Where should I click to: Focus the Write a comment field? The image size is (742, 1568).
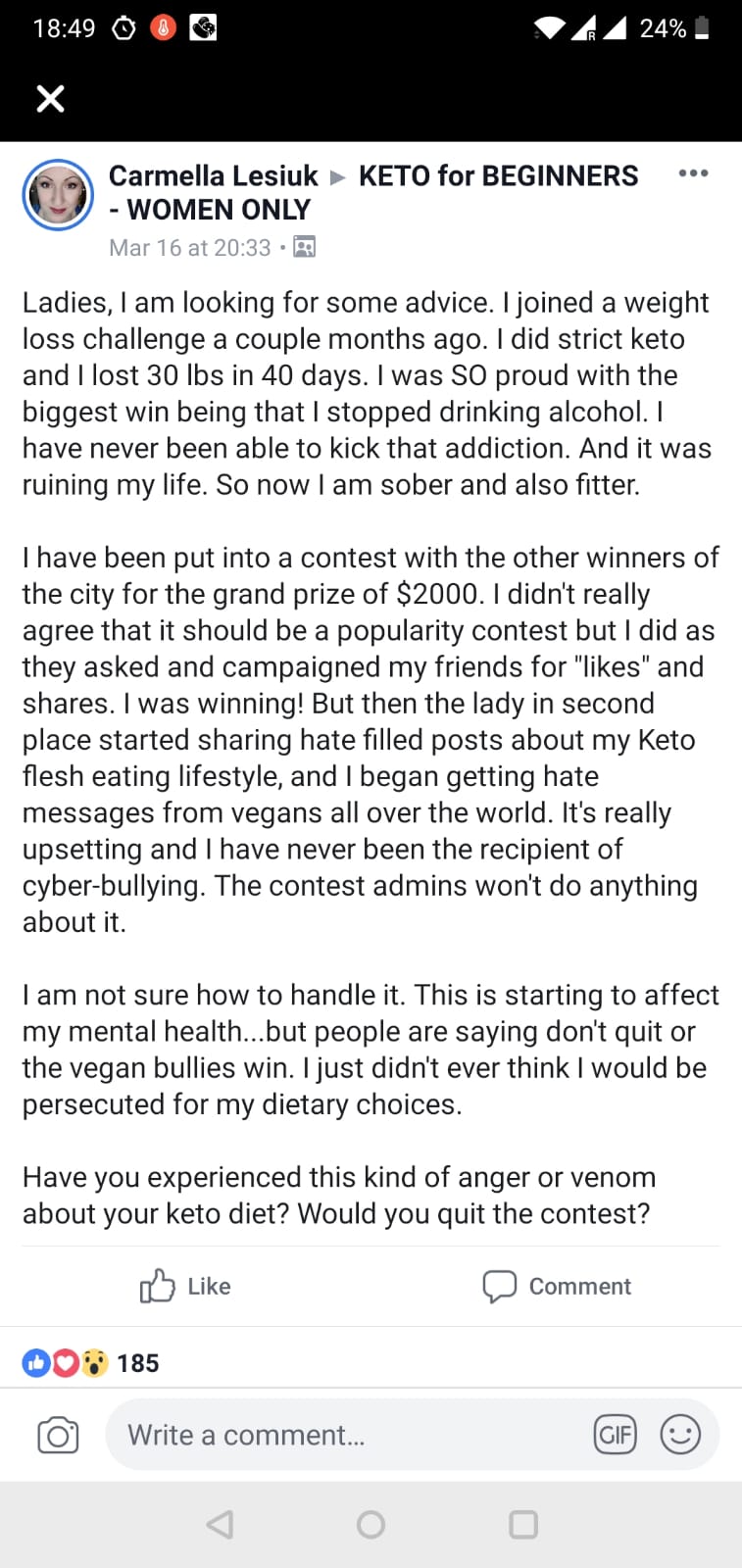(x=343, y=1436)
